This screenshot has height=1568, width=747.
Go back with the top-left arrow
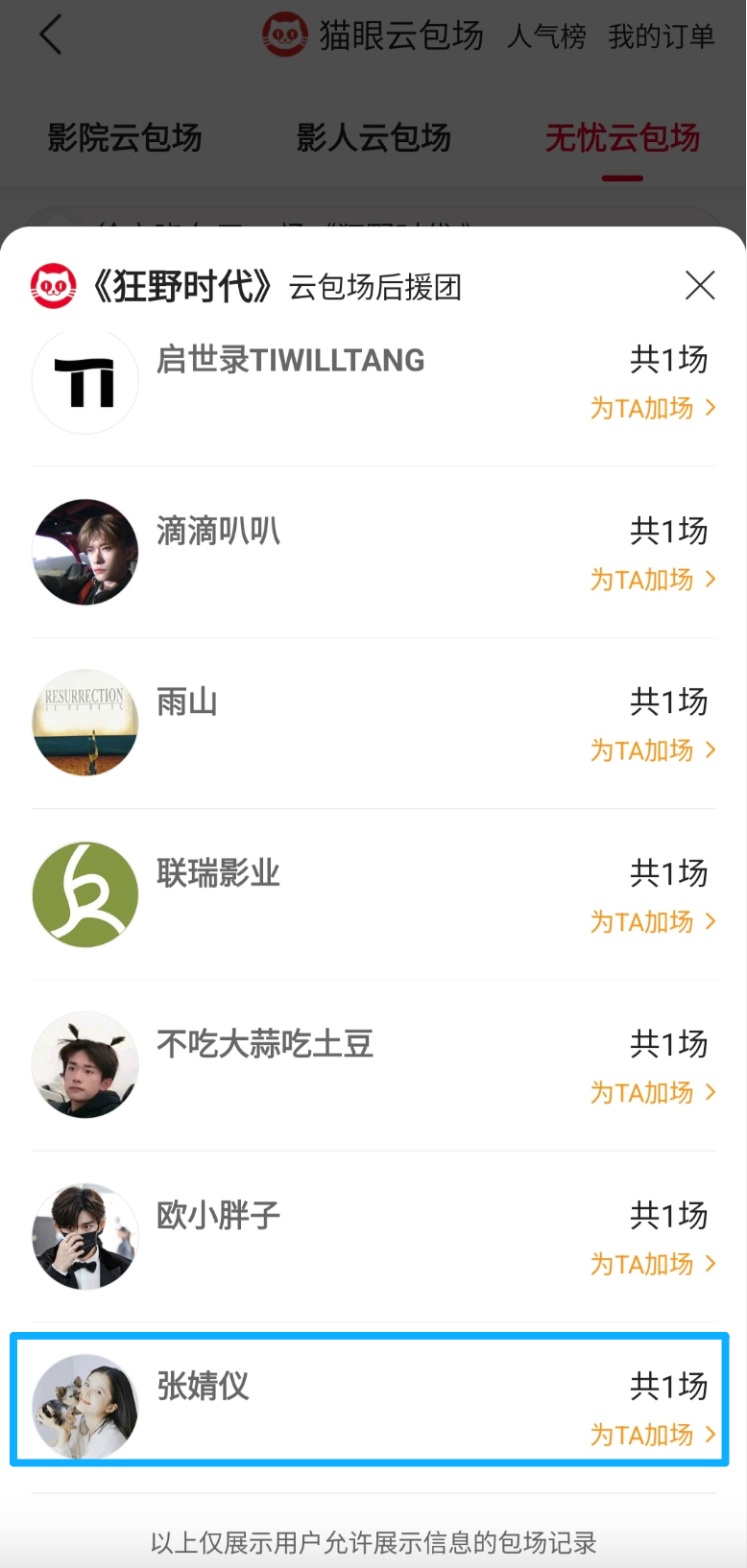[51, 36]
